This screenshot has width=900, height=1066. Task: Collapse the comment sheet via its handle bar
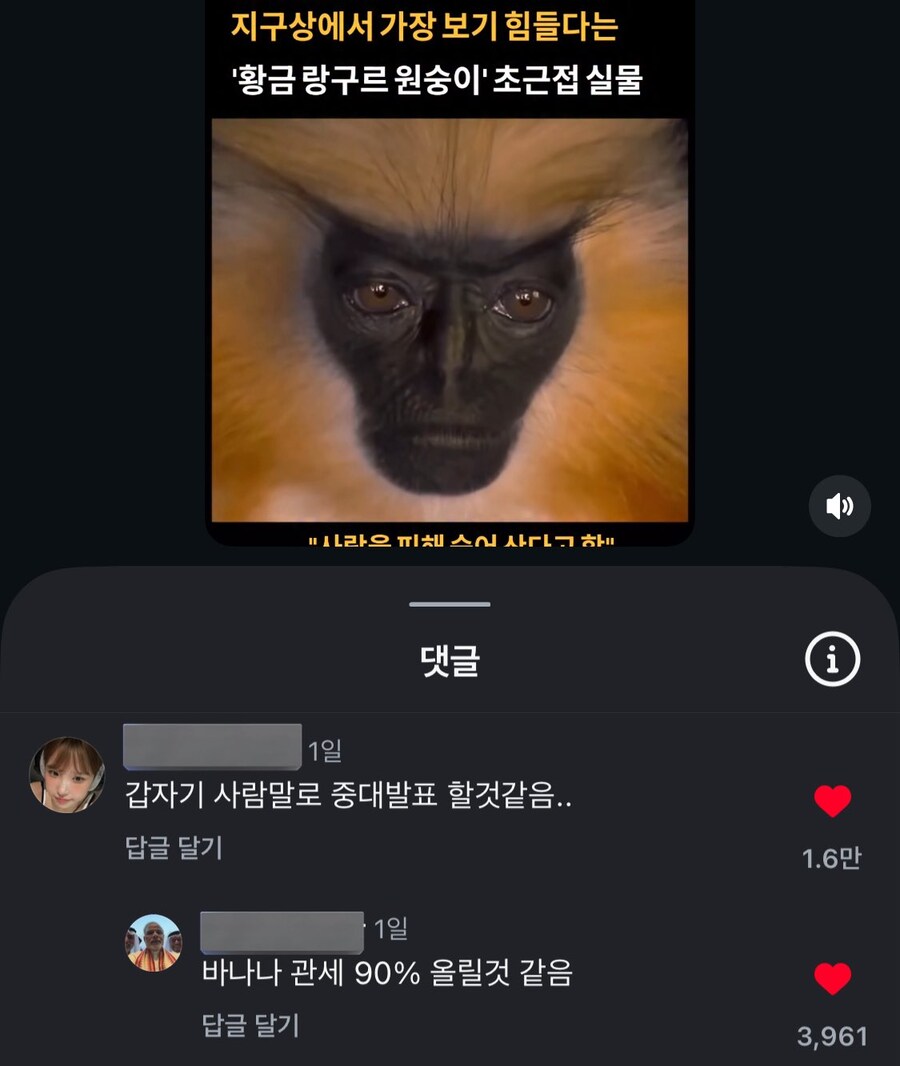[450, 603]
